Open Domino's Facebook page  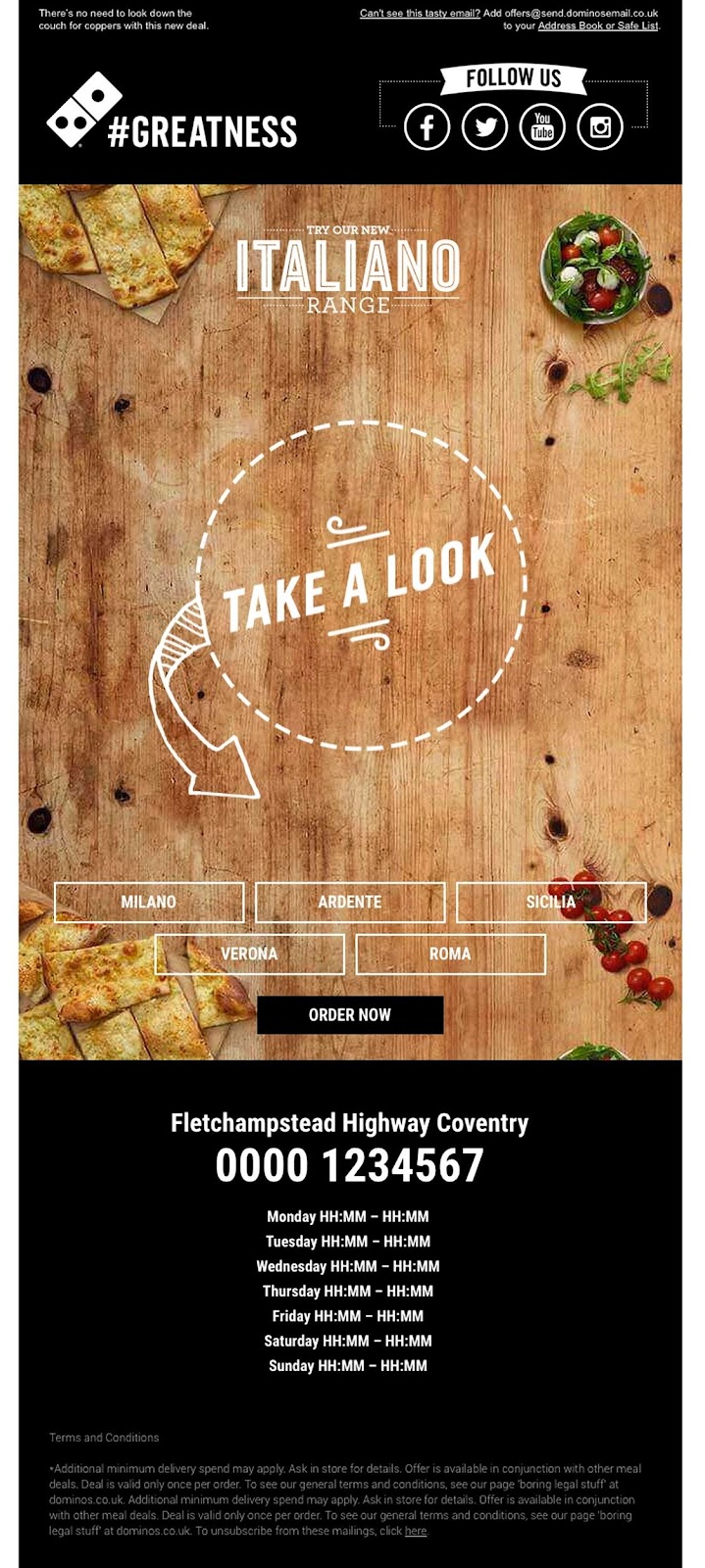pos(428,126)
